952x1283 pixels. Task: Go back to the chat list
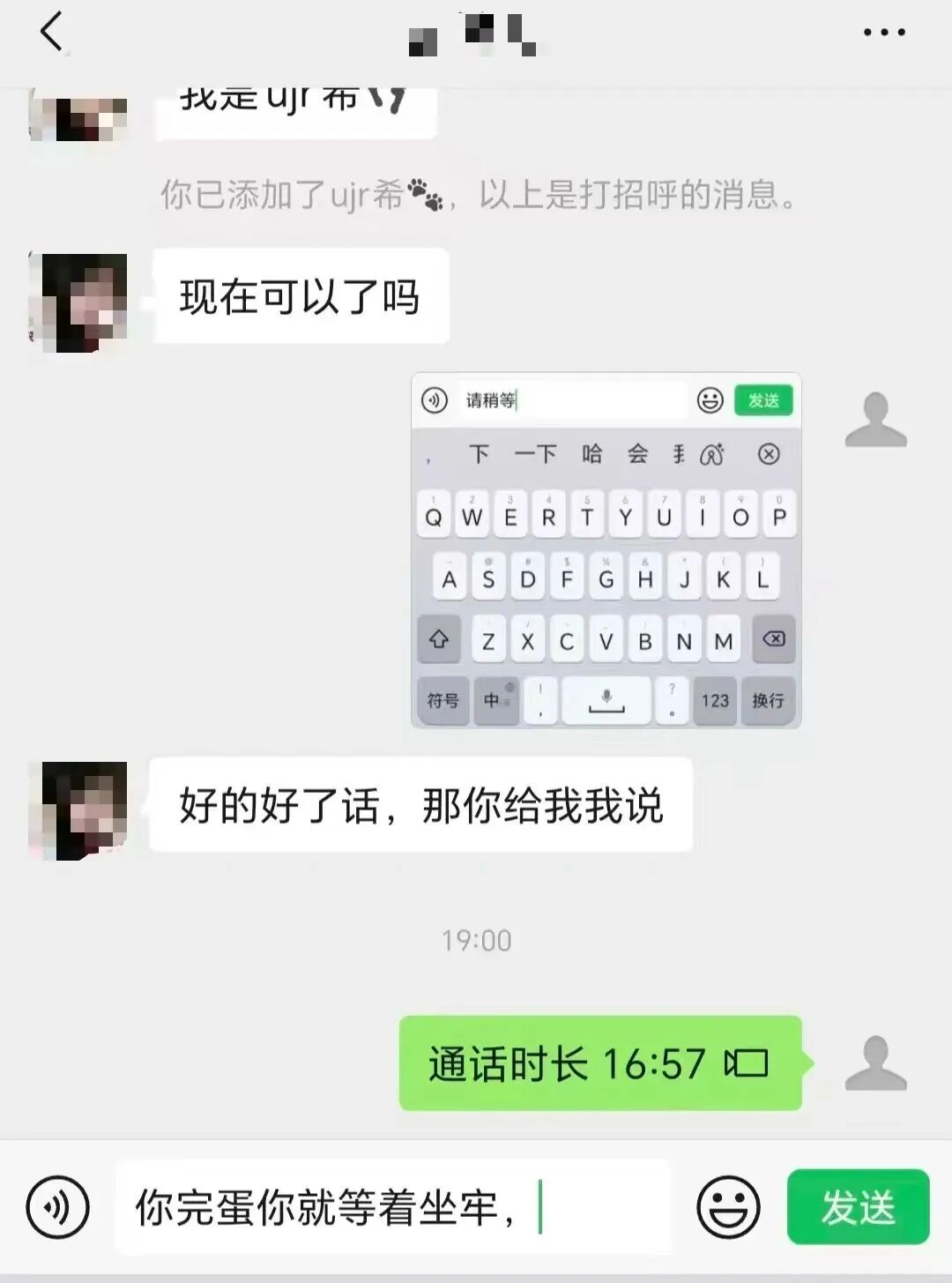click(53, 33)
